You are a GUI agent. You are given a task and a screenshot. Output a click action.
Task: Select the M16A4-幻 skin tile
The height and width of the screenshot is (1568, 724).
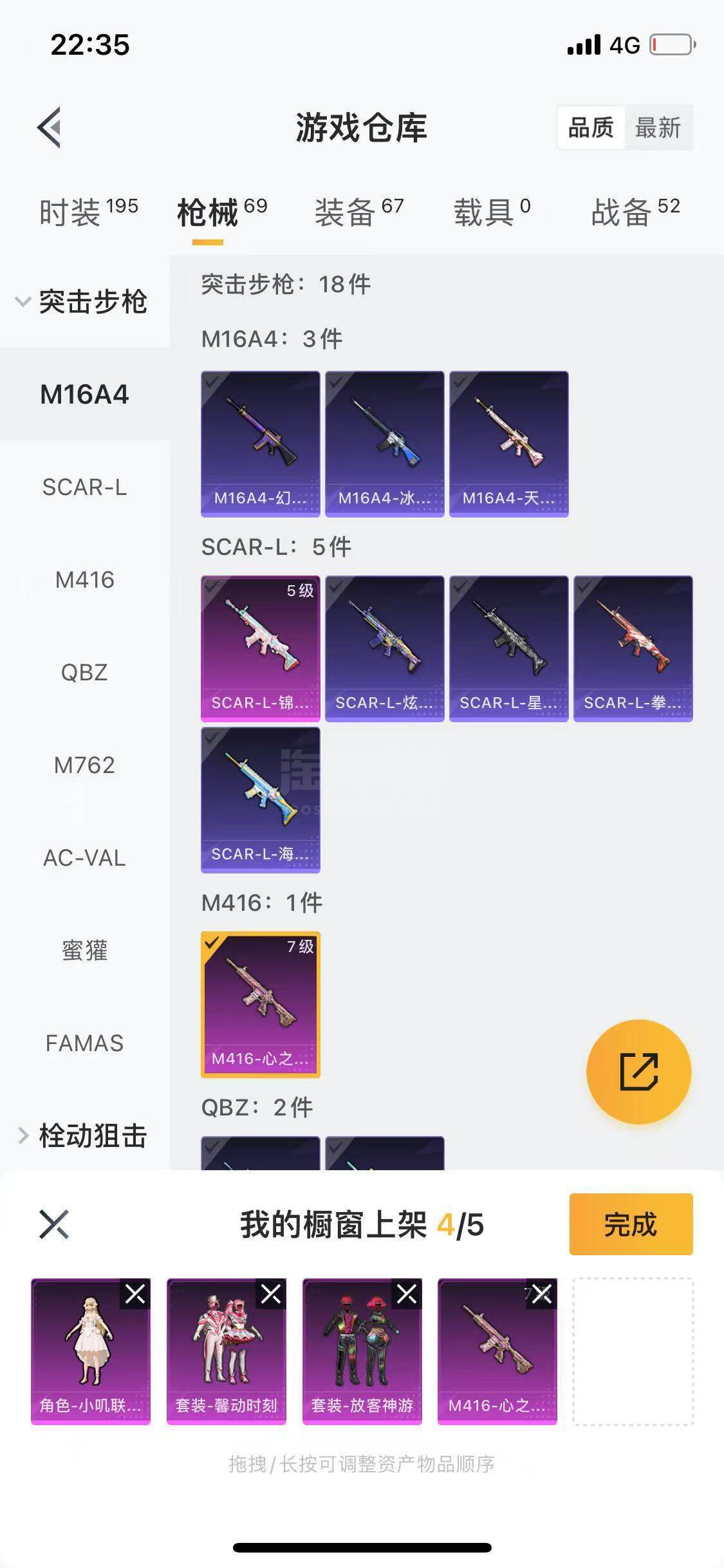click(260, 443)
